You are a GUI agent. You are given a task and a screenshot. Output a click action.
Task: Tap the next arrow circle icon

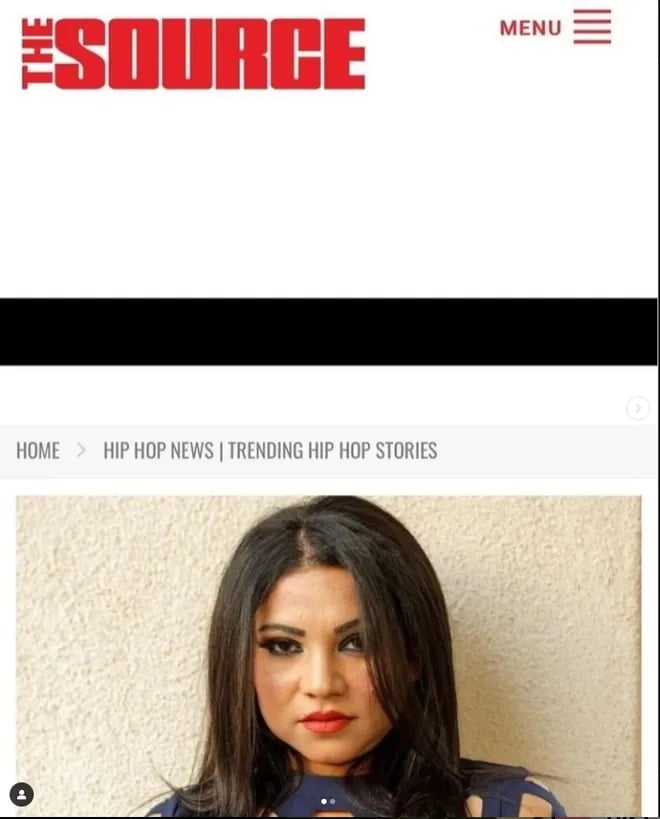pos(638,408)
